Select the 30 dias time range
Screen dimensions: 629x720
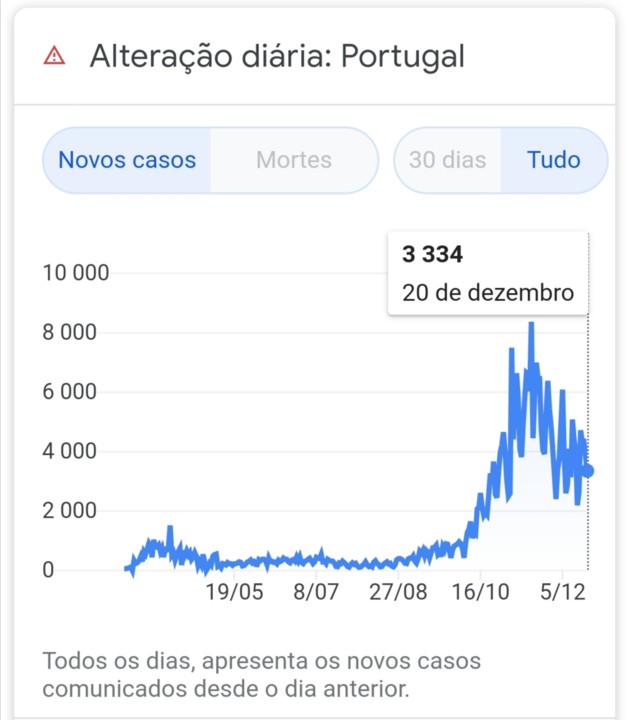447,160
